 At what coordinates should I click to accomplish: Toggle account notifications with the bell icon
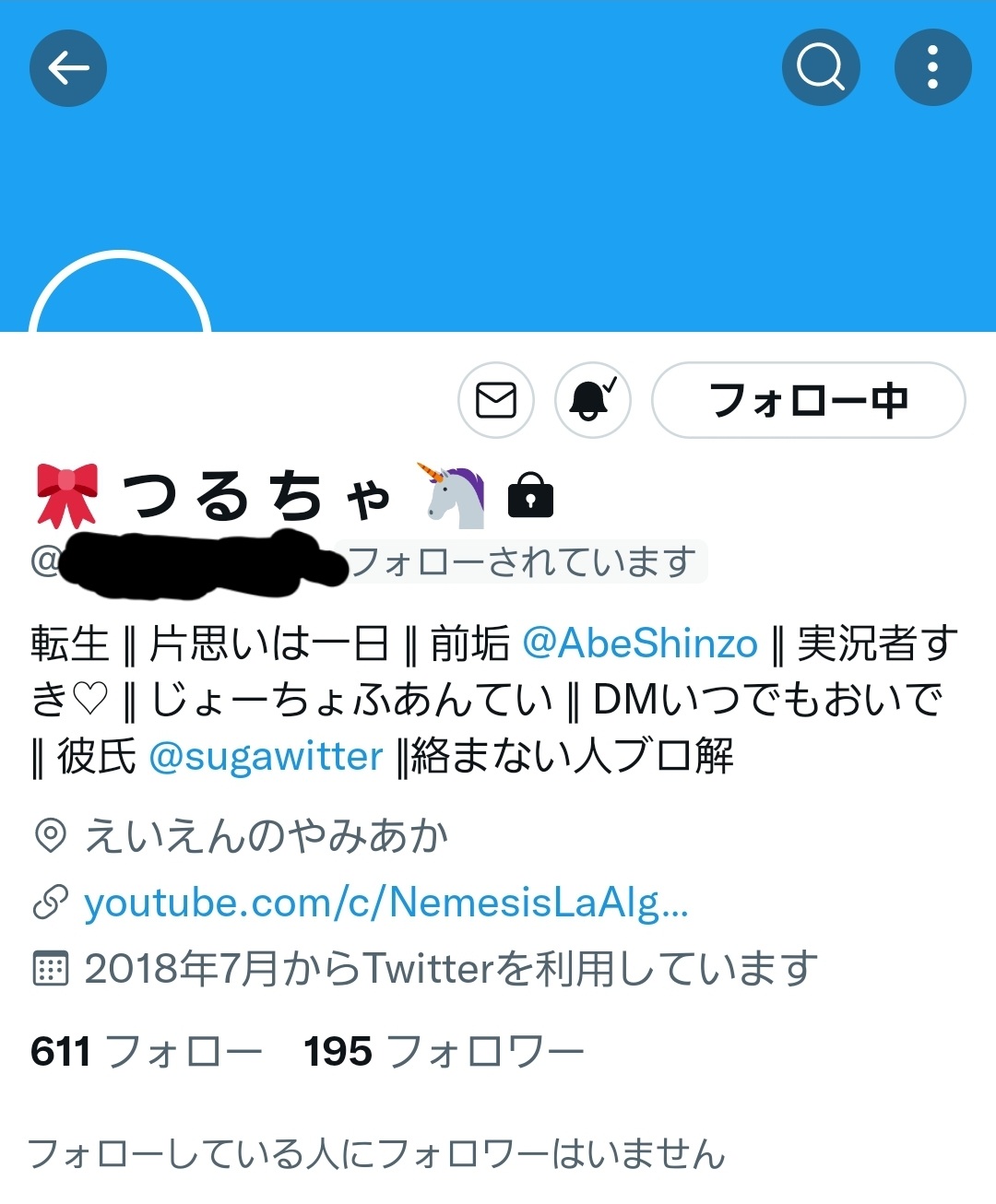(x=592, y=400)
